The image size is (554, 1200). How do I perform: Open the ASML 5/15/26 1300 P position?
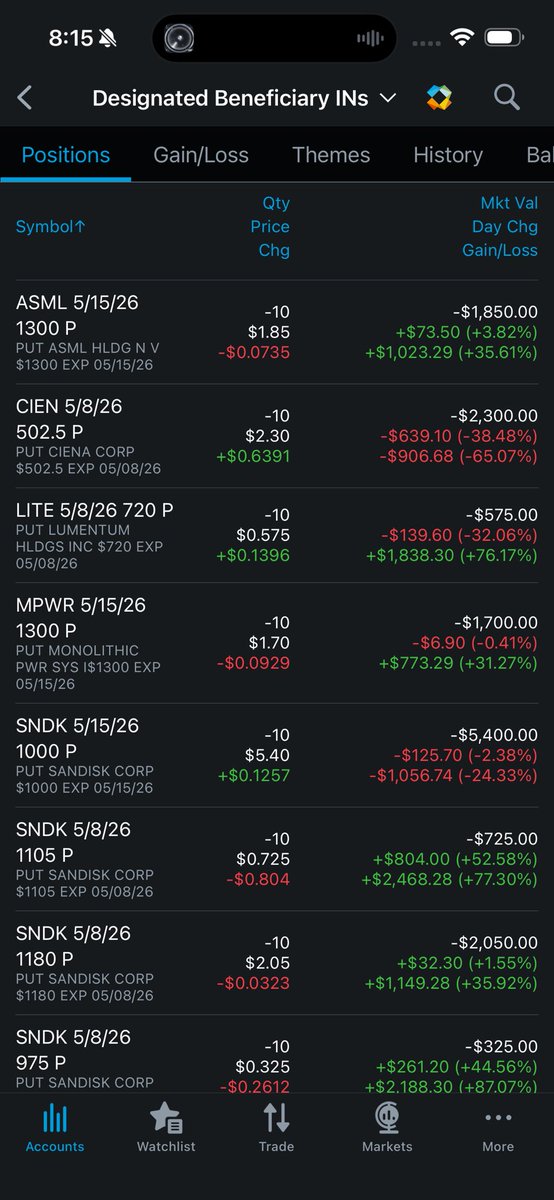tap(277, 332)
